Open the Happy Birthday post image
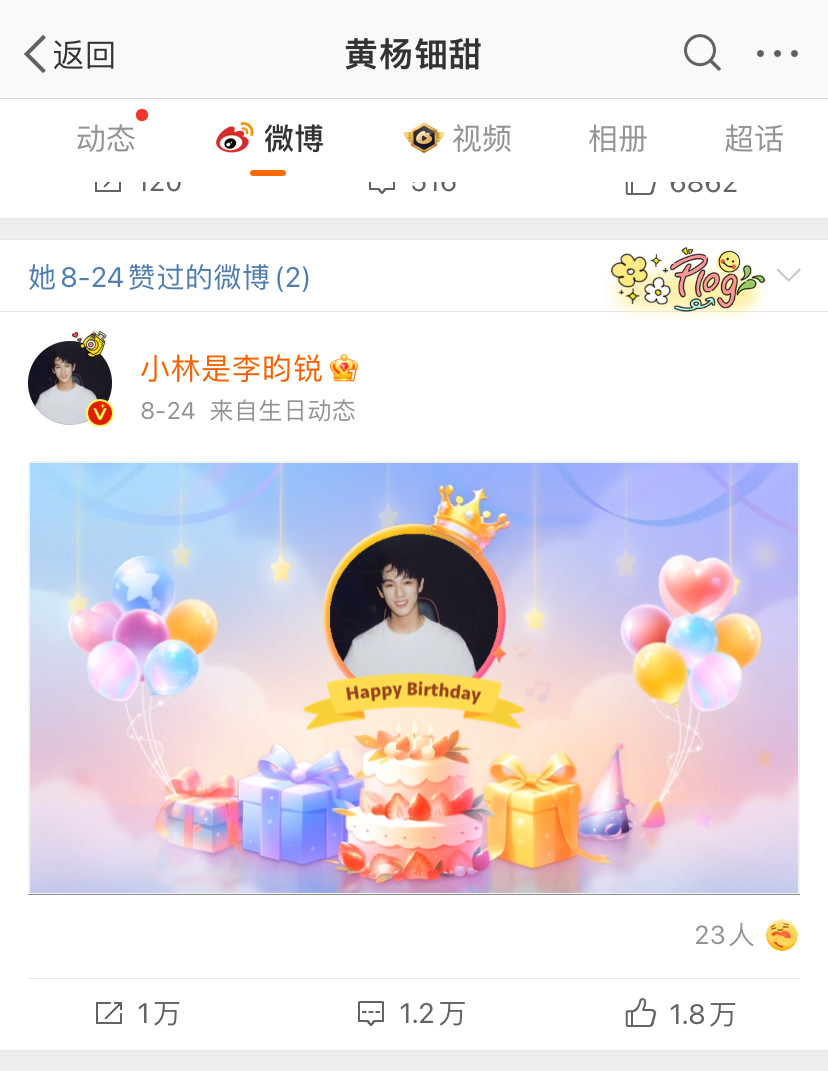Screen dimensions: 828x1071 [x=414, y=677]
